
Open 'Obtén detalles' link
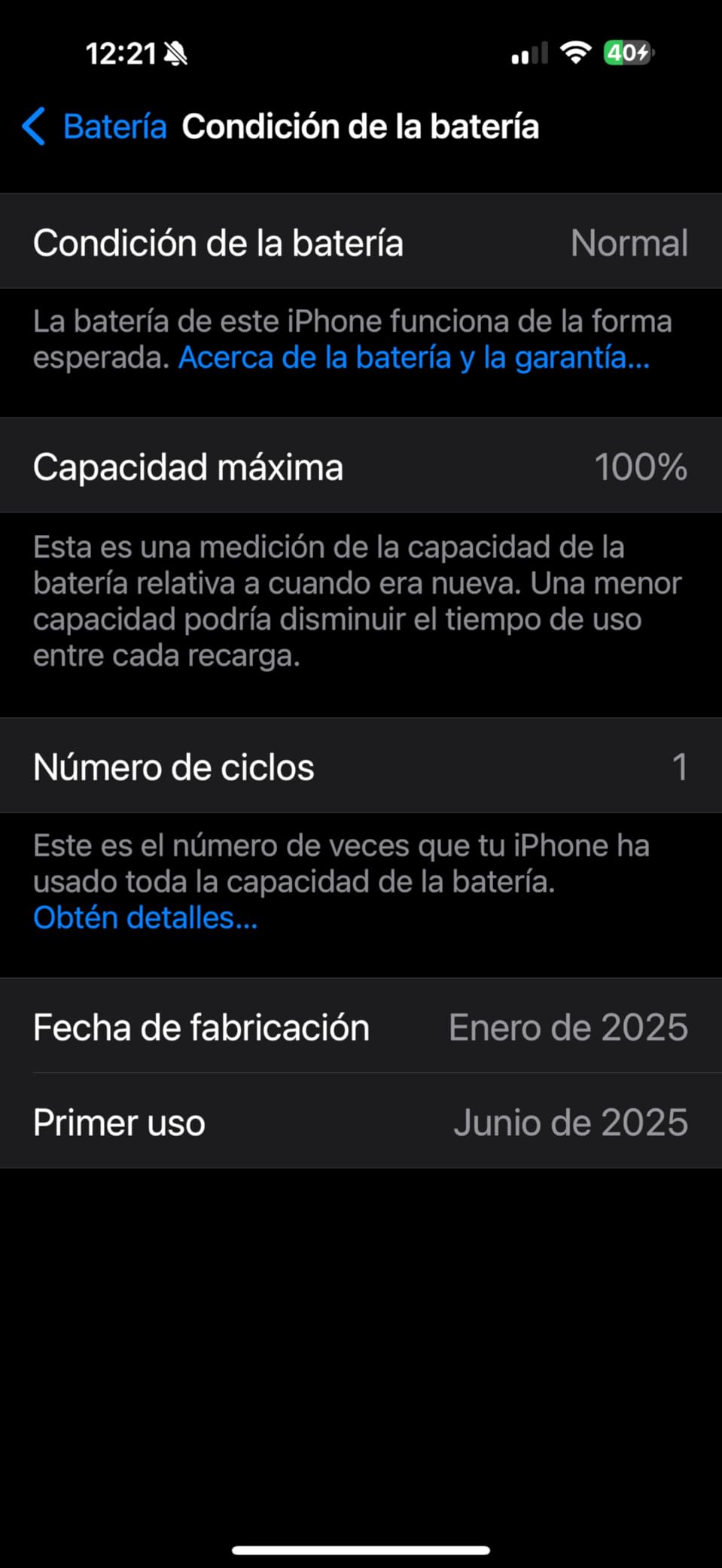(x=145, y=917)
